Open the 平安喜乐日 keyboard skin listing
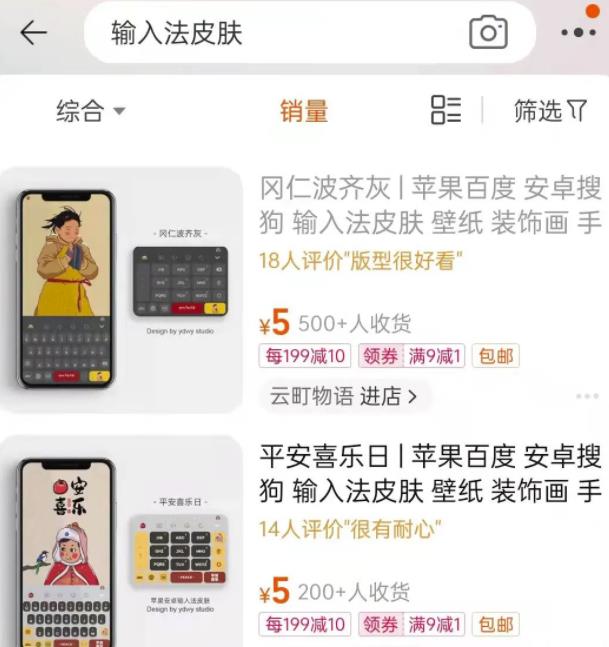This screenshot has width=609, height=647. coord(430,473)
